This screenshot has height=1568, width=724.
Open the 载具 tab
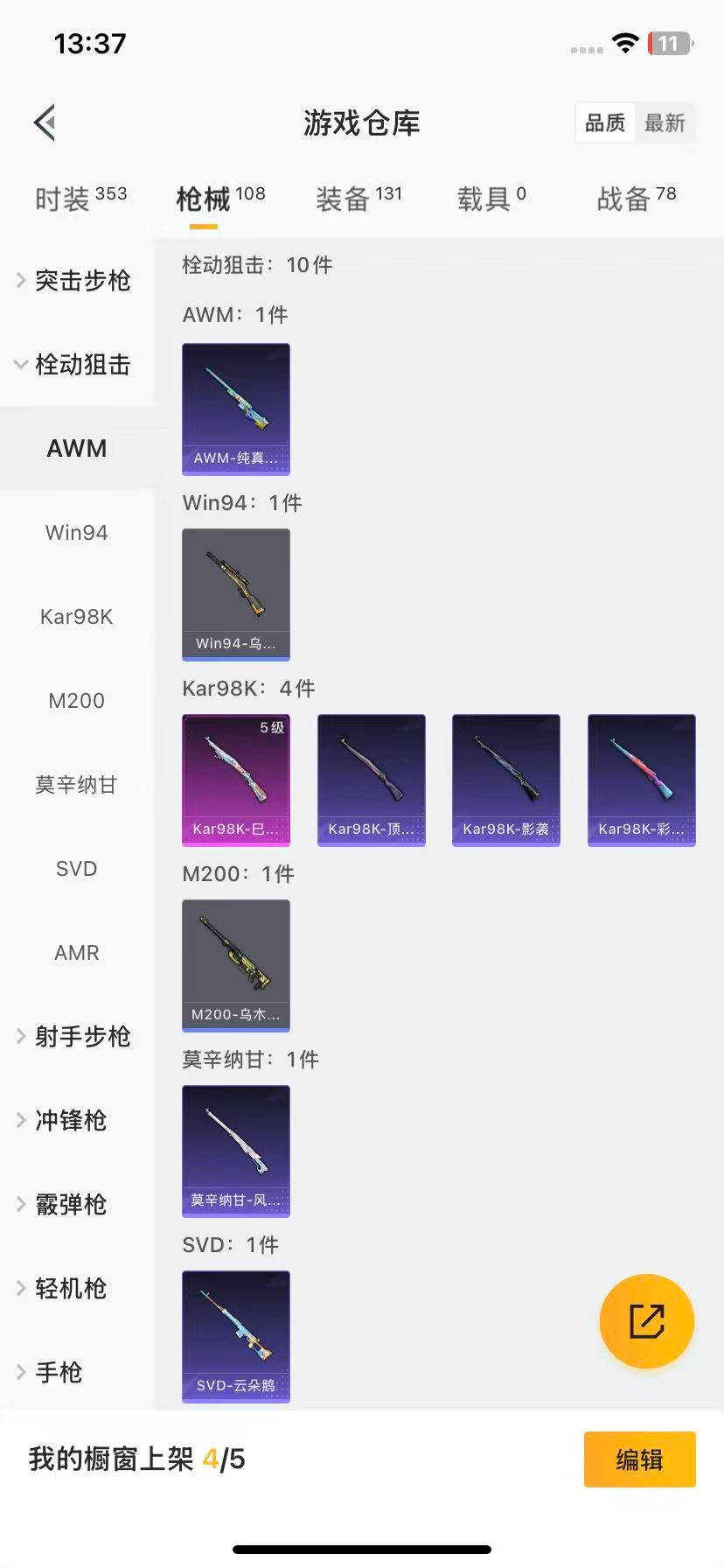491,199
